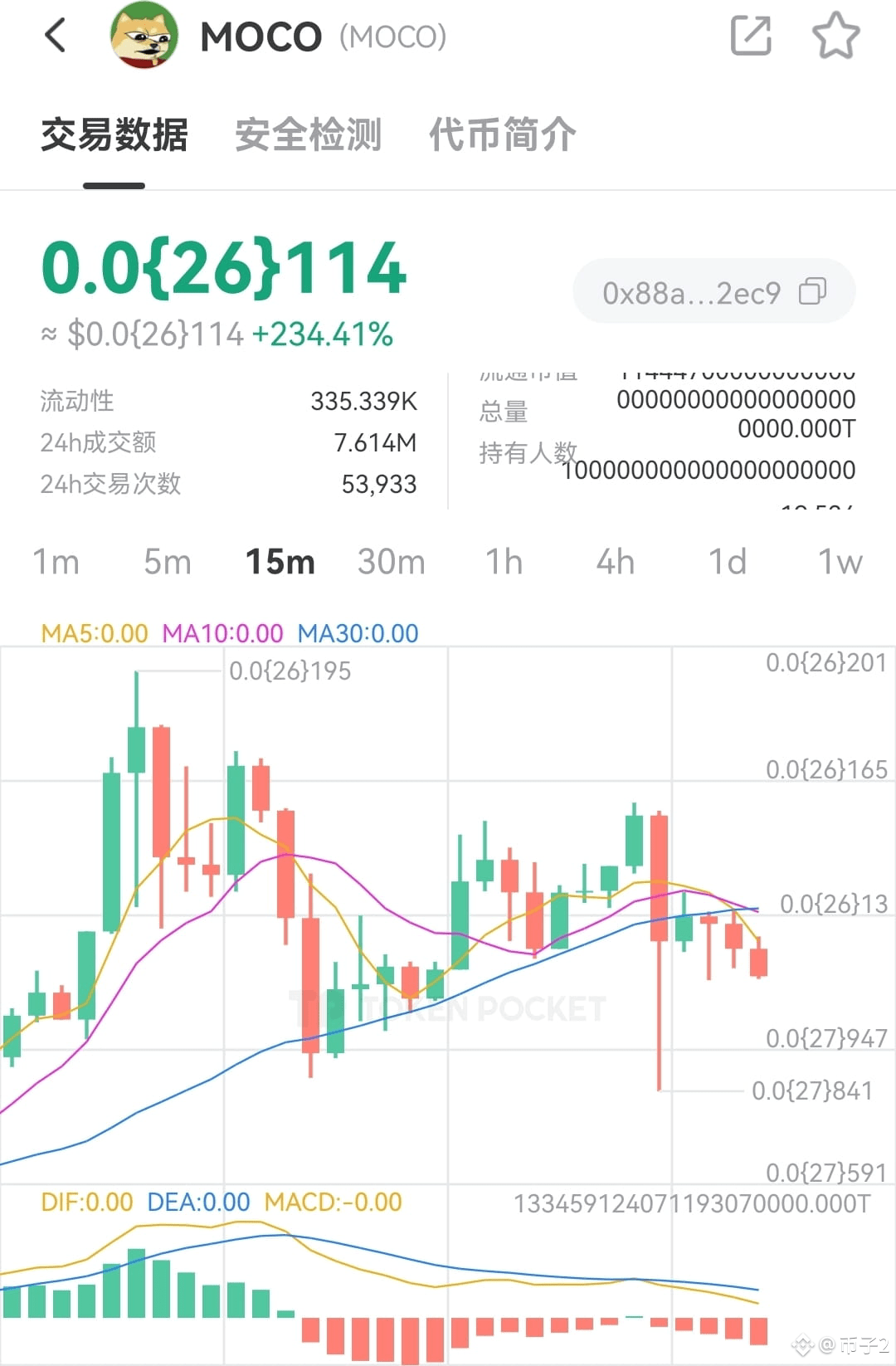
Task: Select the 1m chart interval
Action: pyautogui.click(x=56, y=562)
